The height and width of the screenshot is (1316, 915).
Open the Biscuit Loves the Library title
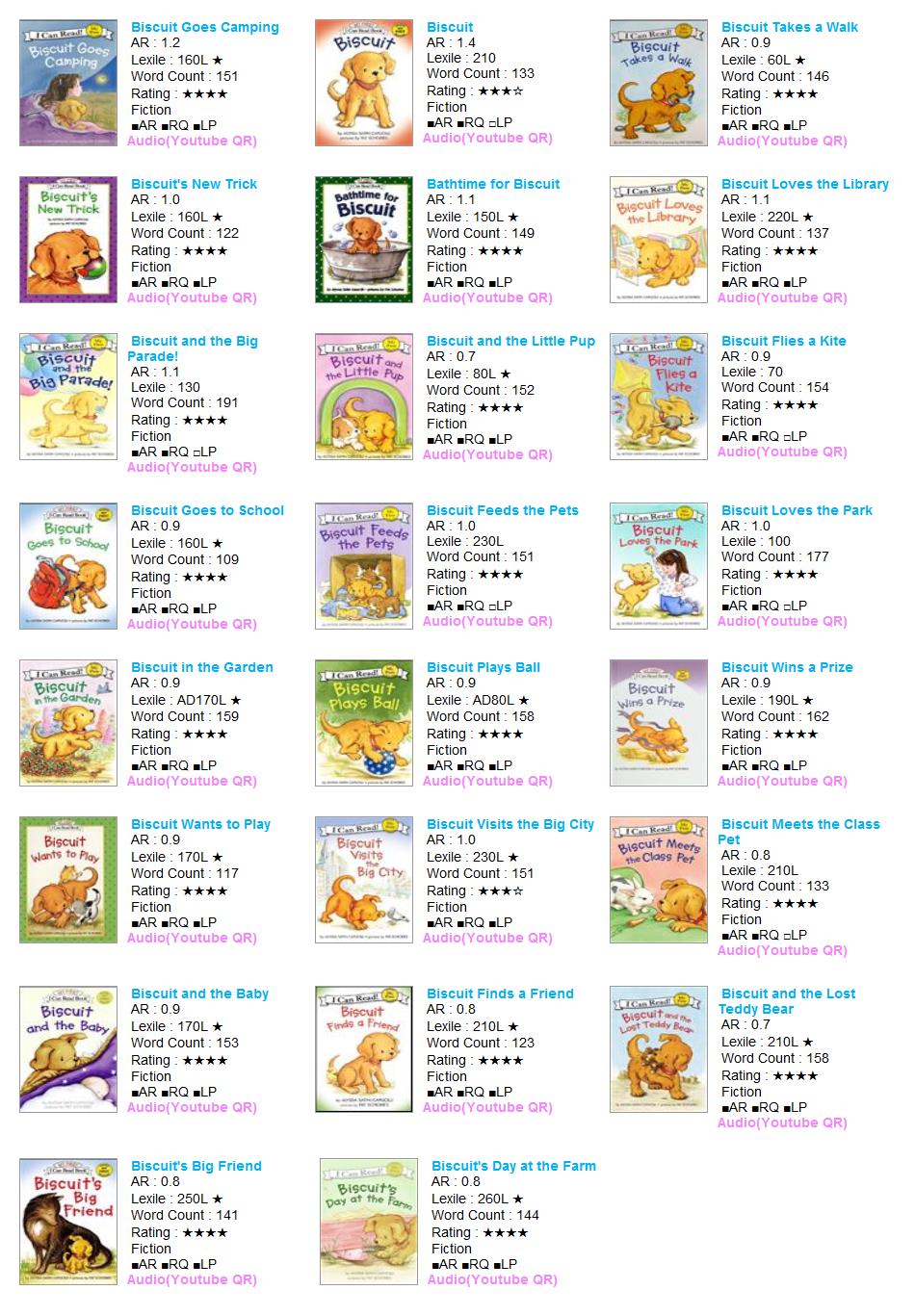tap(804, 184)
